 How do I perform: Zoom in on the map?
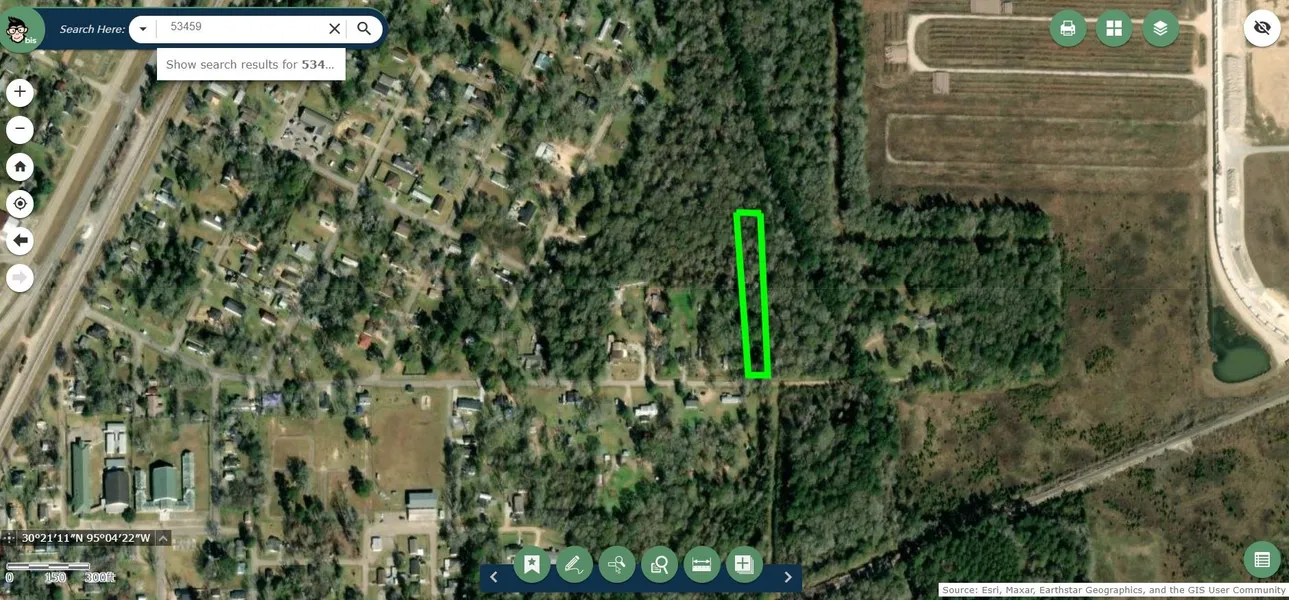[x=20, y=92]
